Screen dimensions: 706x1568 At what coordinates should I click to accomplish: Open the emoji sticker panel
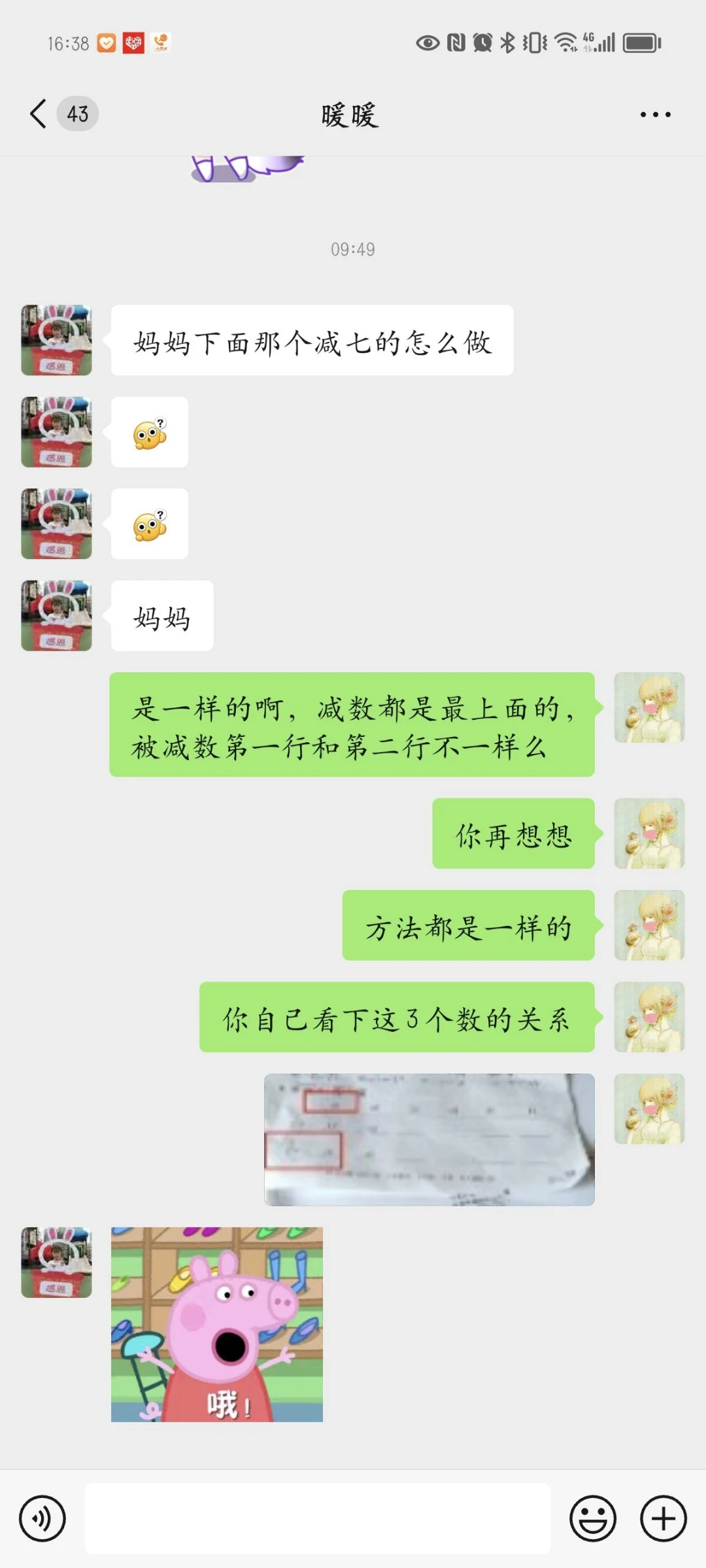click(593, 1518)
